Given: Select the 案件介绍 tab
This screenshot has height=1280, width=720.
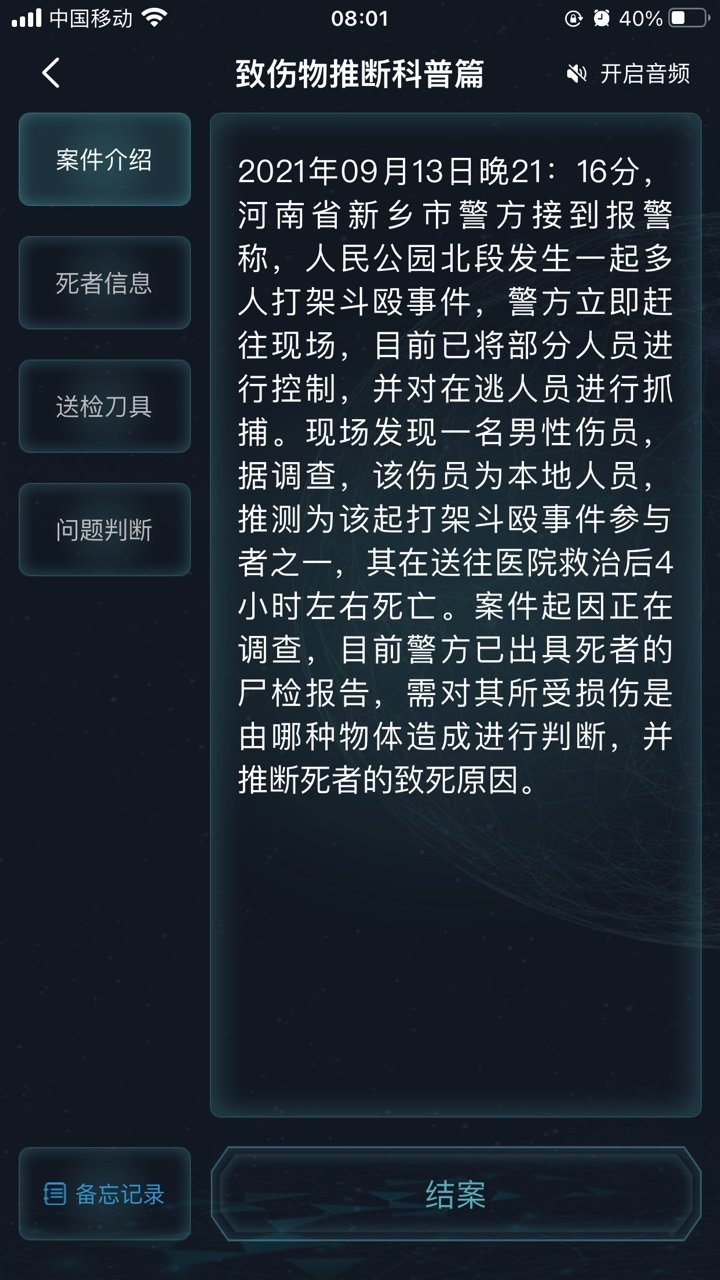Looking at the screenshot, I should point(104,160).
